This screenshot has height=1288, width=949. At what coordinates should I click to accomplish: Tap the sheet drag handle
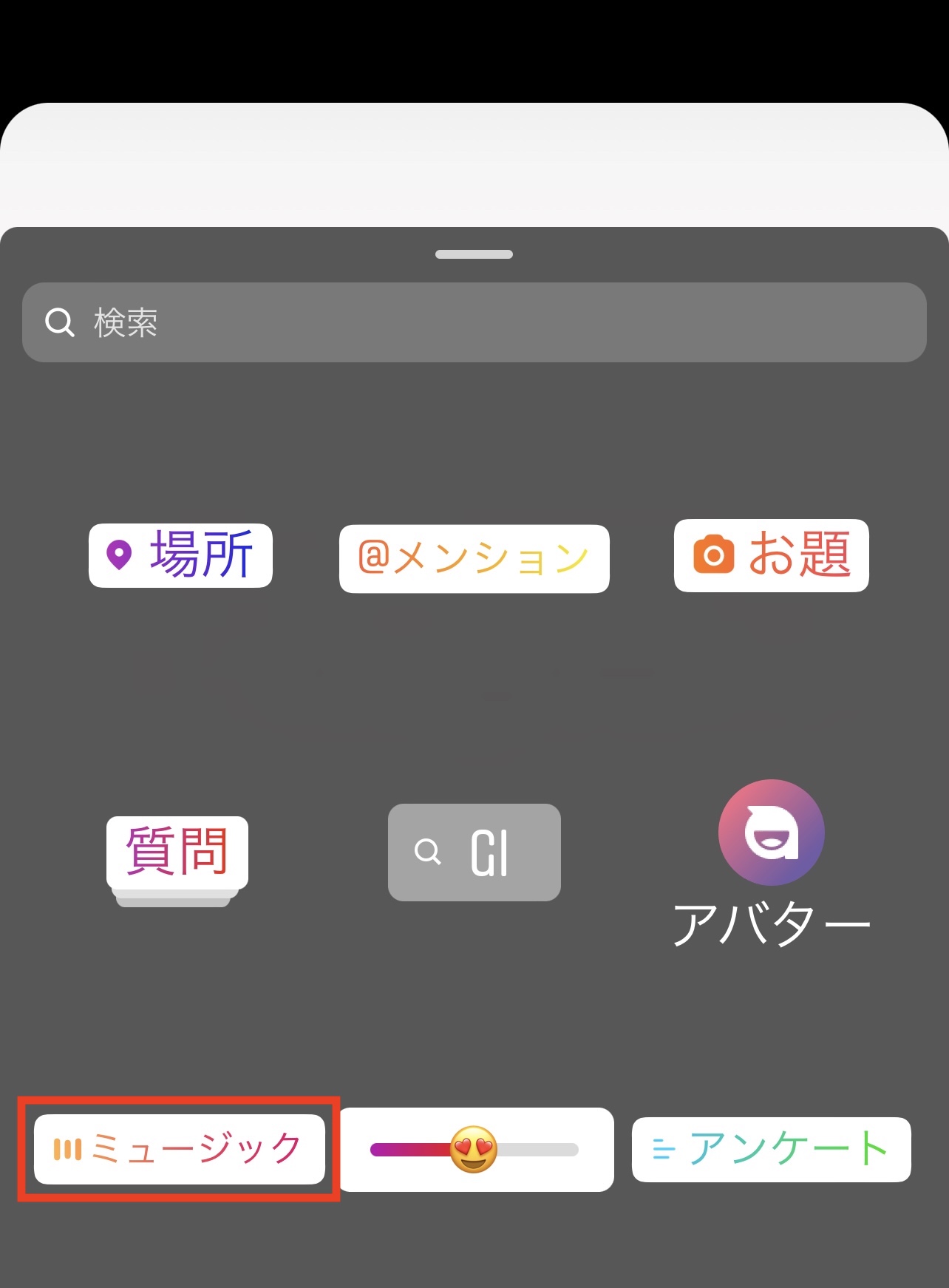click(474, 254)
